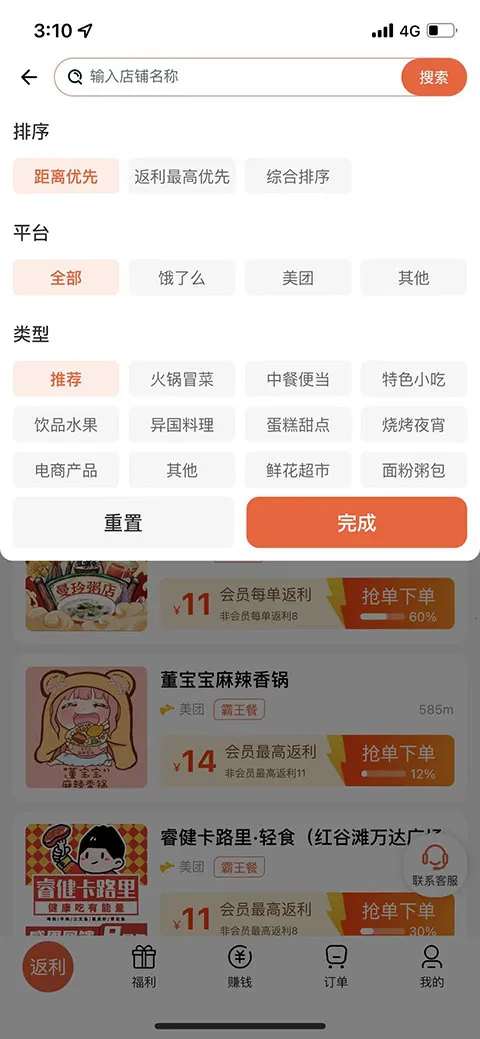Tap the back arrow icon

coord(29,78)
